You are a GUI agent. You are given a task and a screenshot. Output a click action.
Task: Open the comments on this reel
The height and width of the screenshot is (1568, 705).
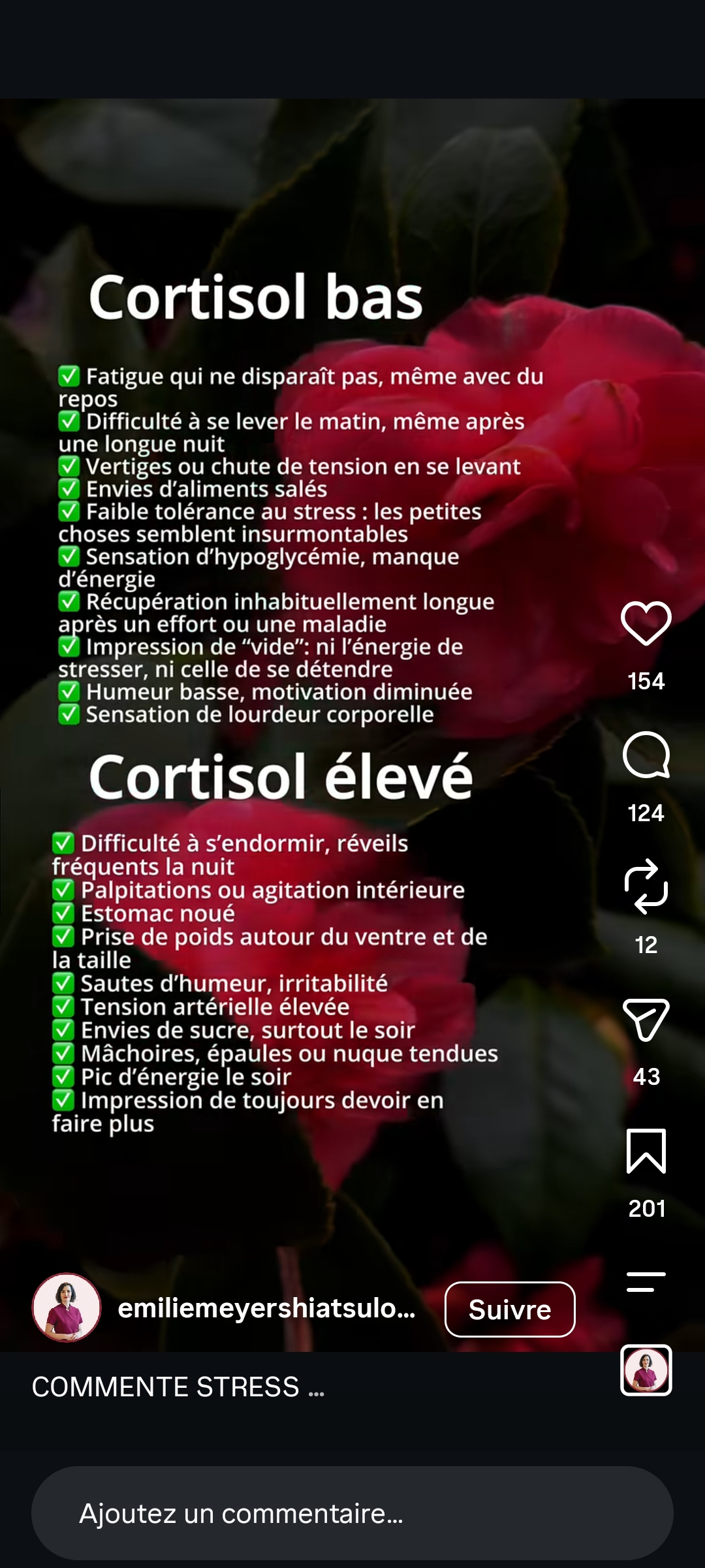pyautogui.click(x=646, y=755)
